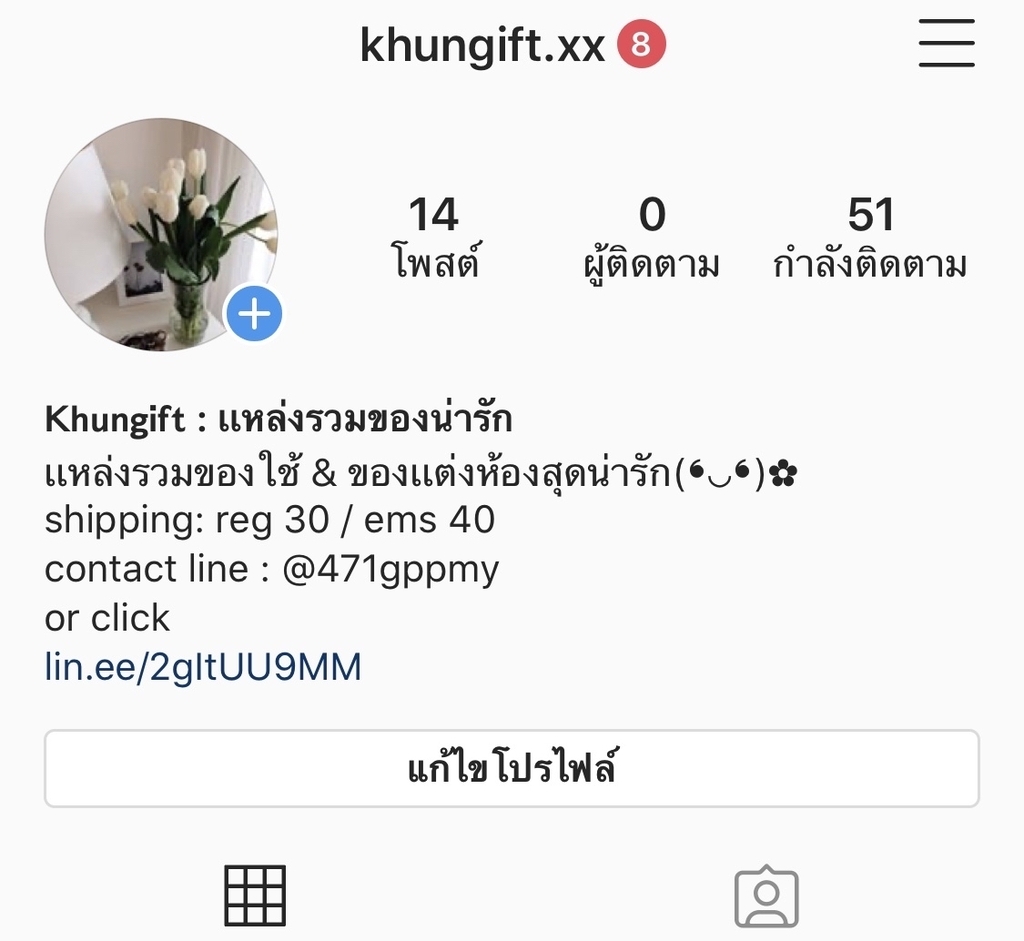Open the 14 posts list
Screen dimensions: 1024x941
(433, 238)
